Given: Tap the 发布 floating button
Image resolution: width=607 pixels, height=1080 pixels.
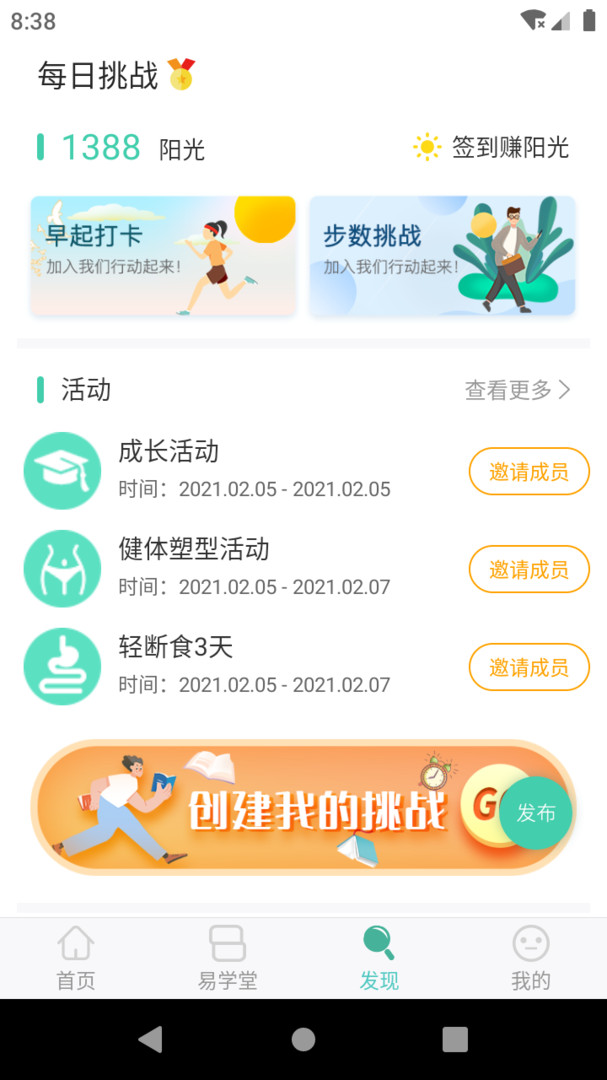Looking at the screenshot, I should [x=535, y=813].
